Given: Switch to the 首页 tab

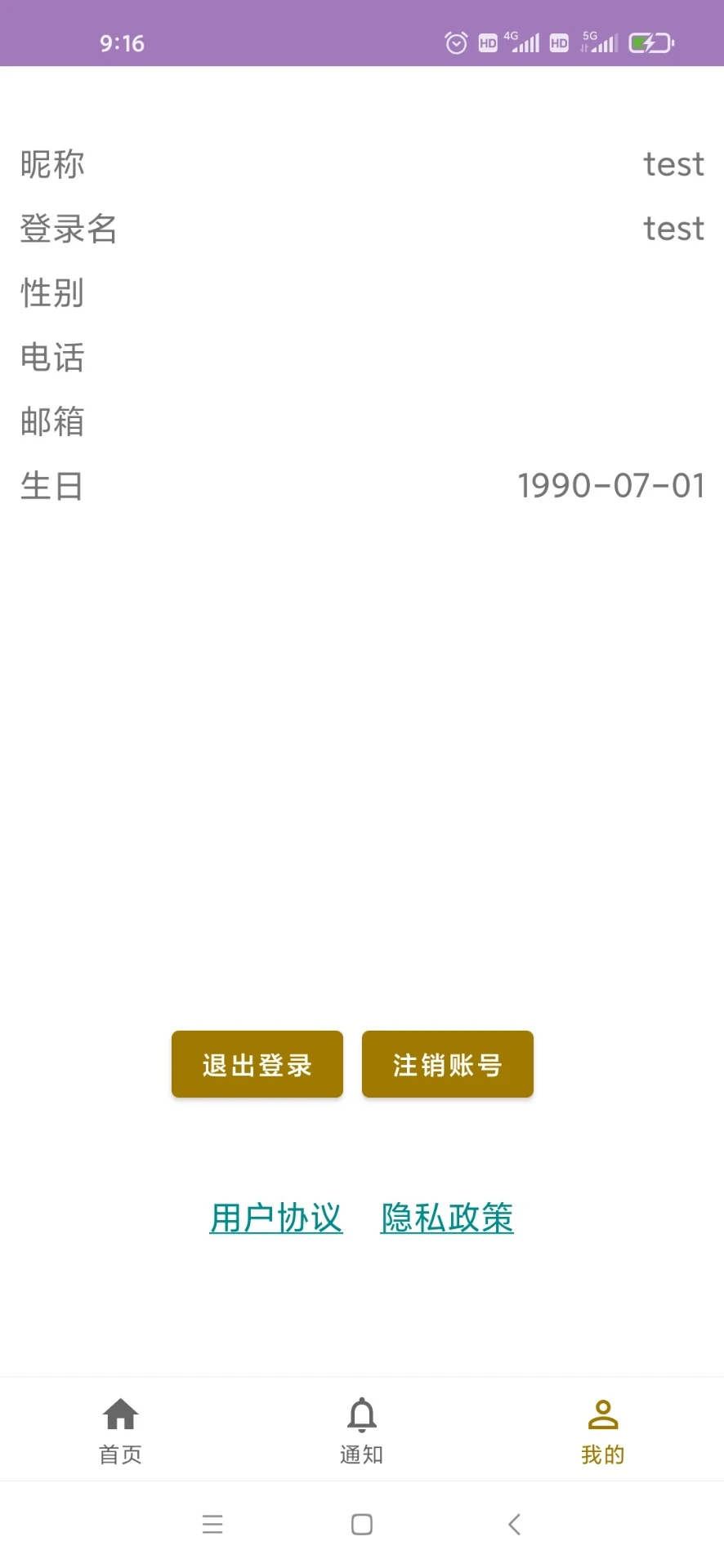Looking at the screenshot, I should click(120, 1433).
